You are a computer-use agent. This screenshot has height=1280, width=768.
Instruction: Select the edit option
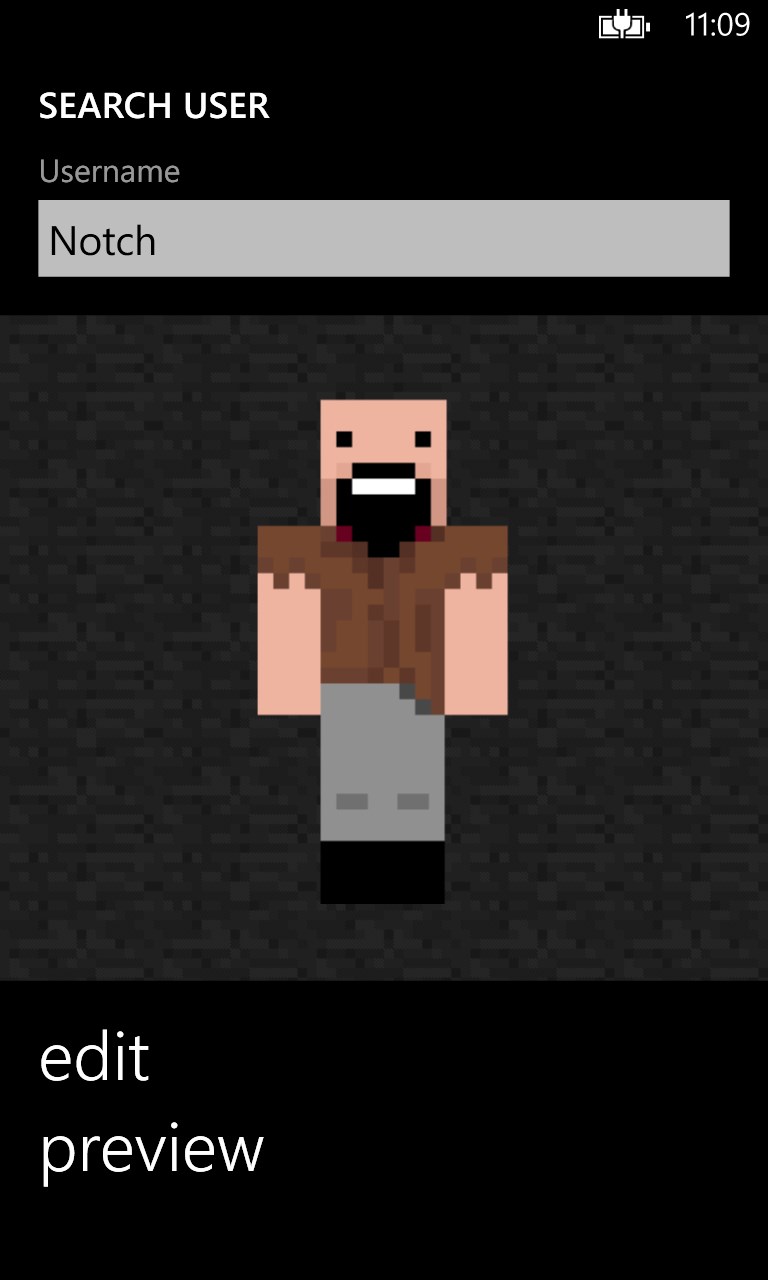point(95,1058)
